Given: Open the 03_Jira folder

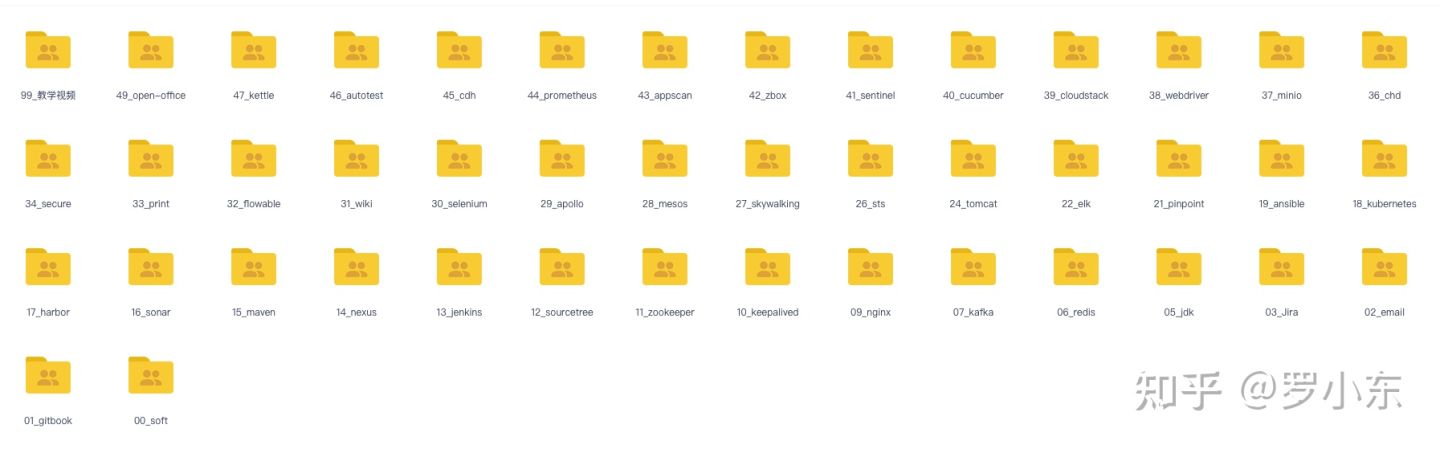Looking at the screenshot, I should pos(1282,267).
